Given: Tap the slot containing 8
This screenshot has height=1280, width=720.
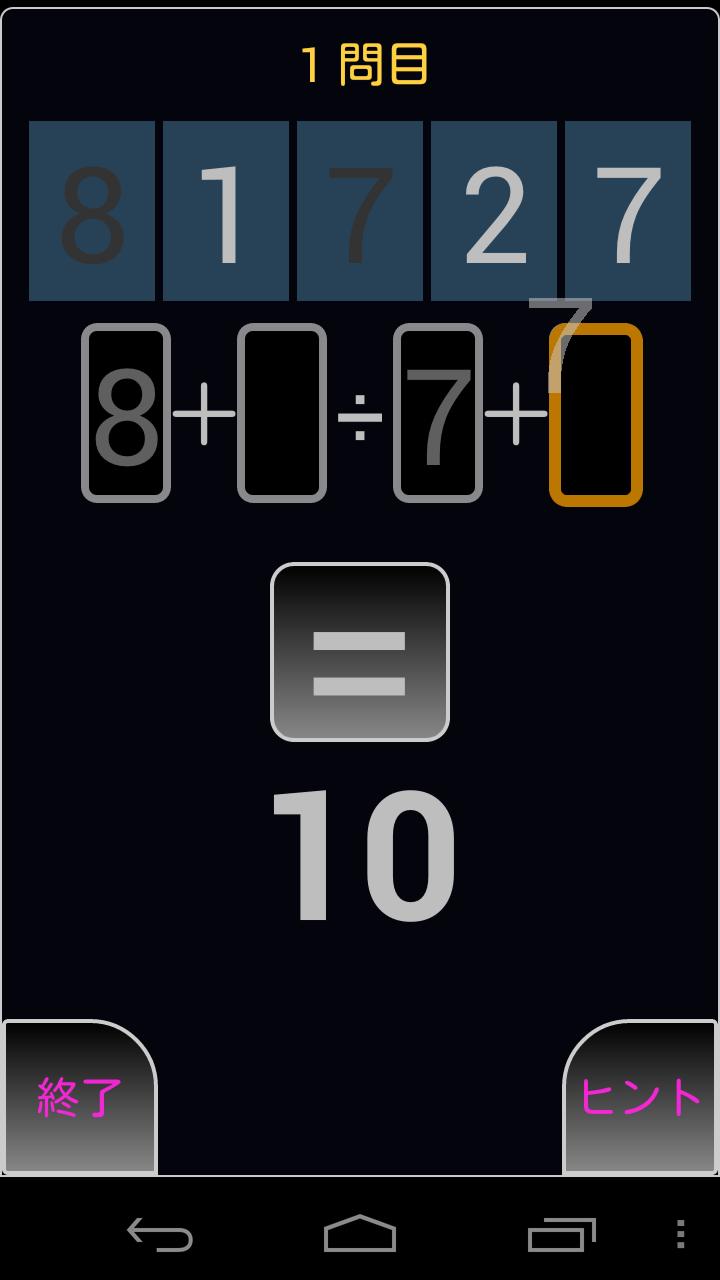Looking at the screenshot, I should tap(126, 413).
